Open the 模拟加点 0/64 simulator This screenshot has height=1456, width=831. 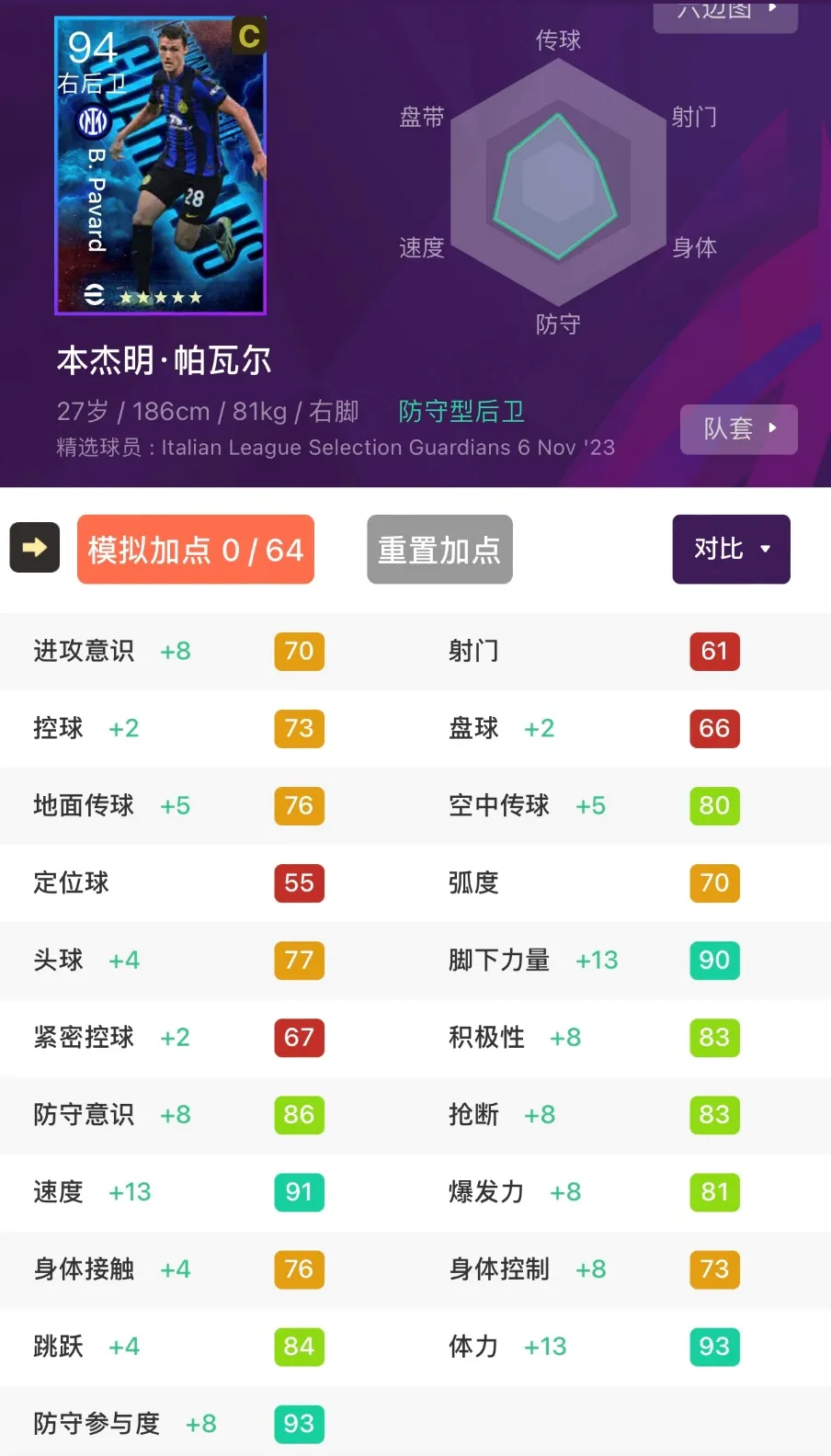(x=196, y=550)
